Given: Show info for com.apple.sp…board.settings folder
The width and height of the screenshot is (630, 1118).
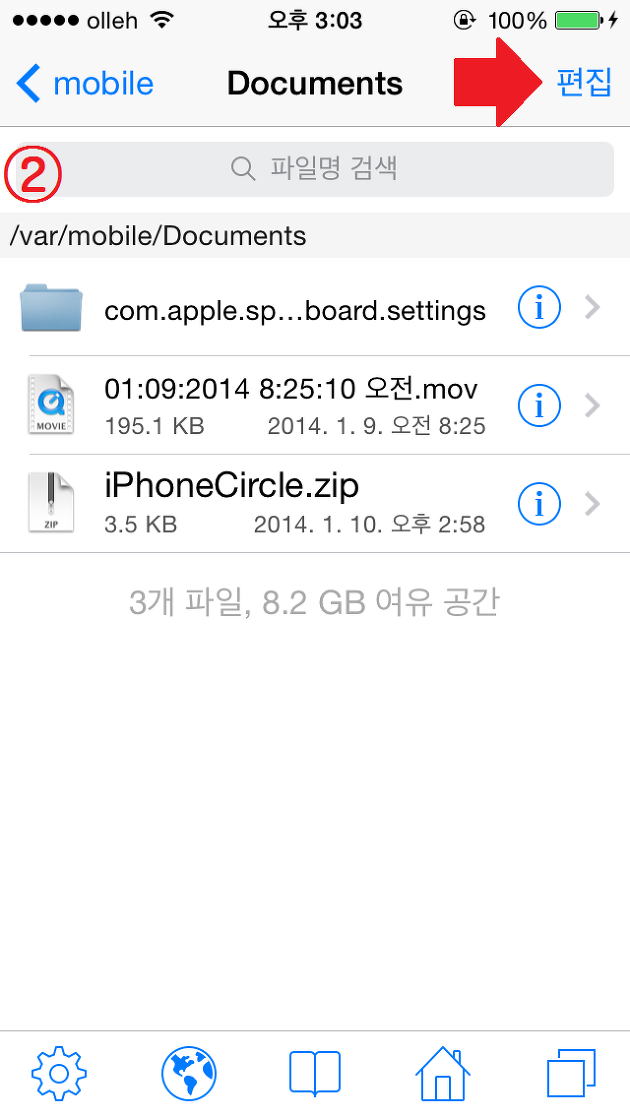Looking at the screenshot, I should click(539, 308).
